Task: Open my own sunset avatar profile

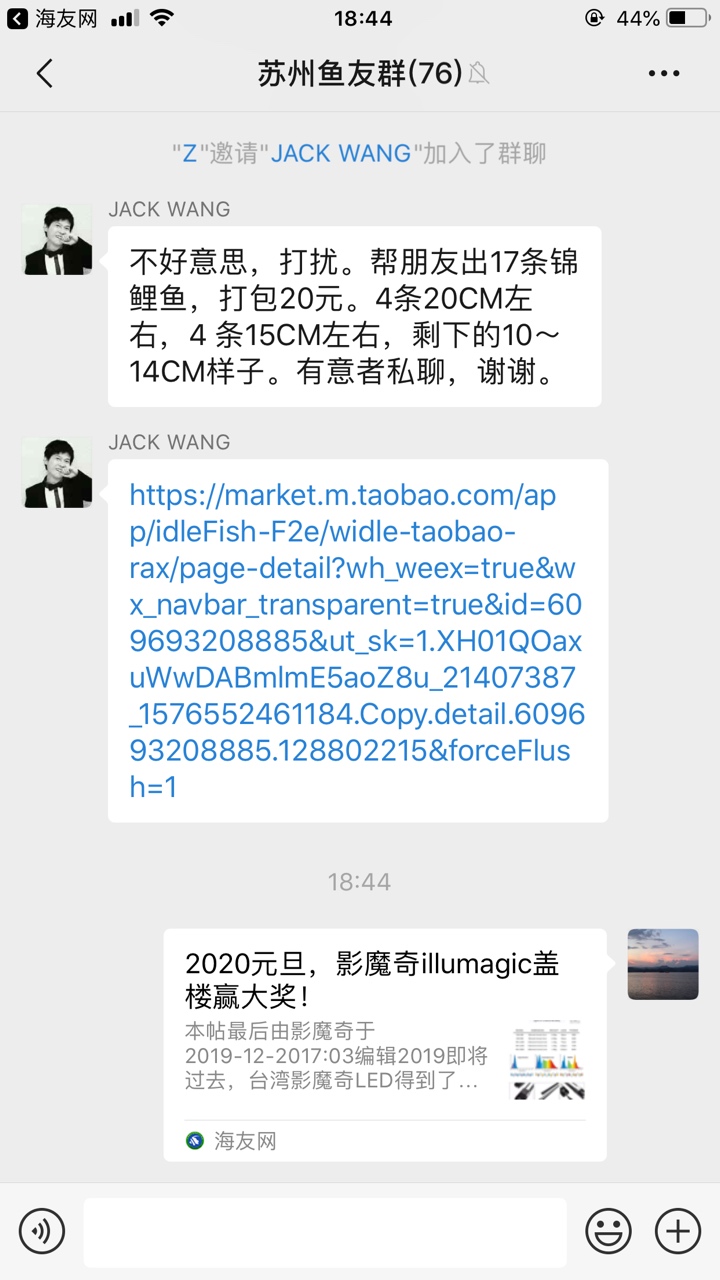Action: [662, 964]
